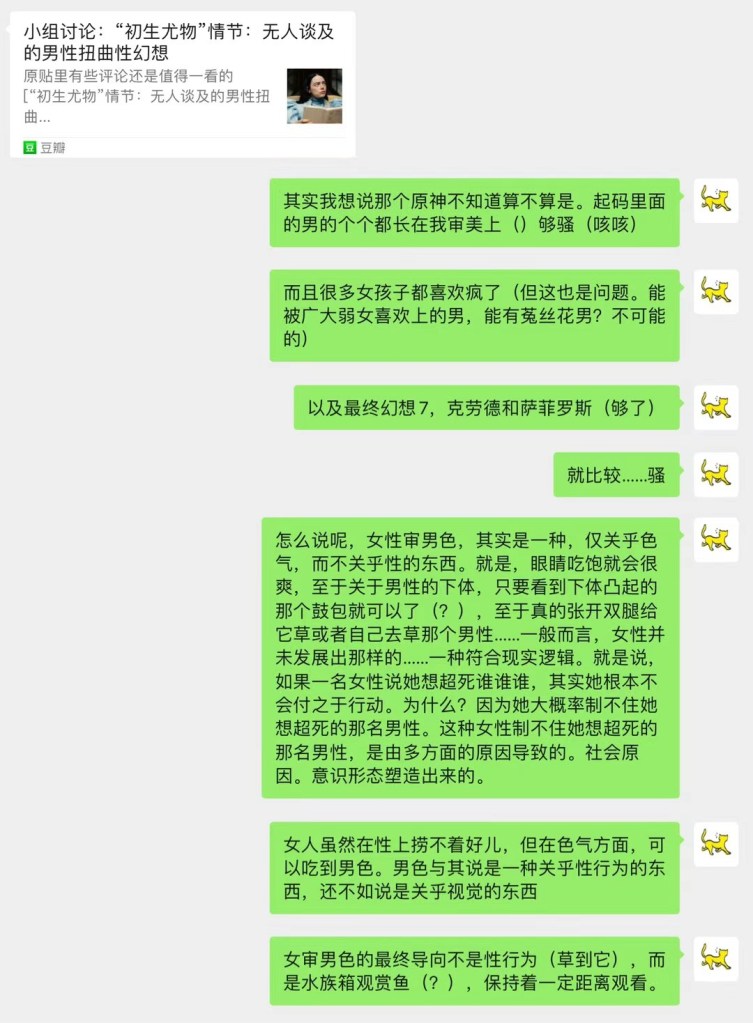Tap the avatar beside the 水族箱观赏鱼 message
Viewport: 753px width, 1023px height.
pyautogui.click(x=715, y=958)
